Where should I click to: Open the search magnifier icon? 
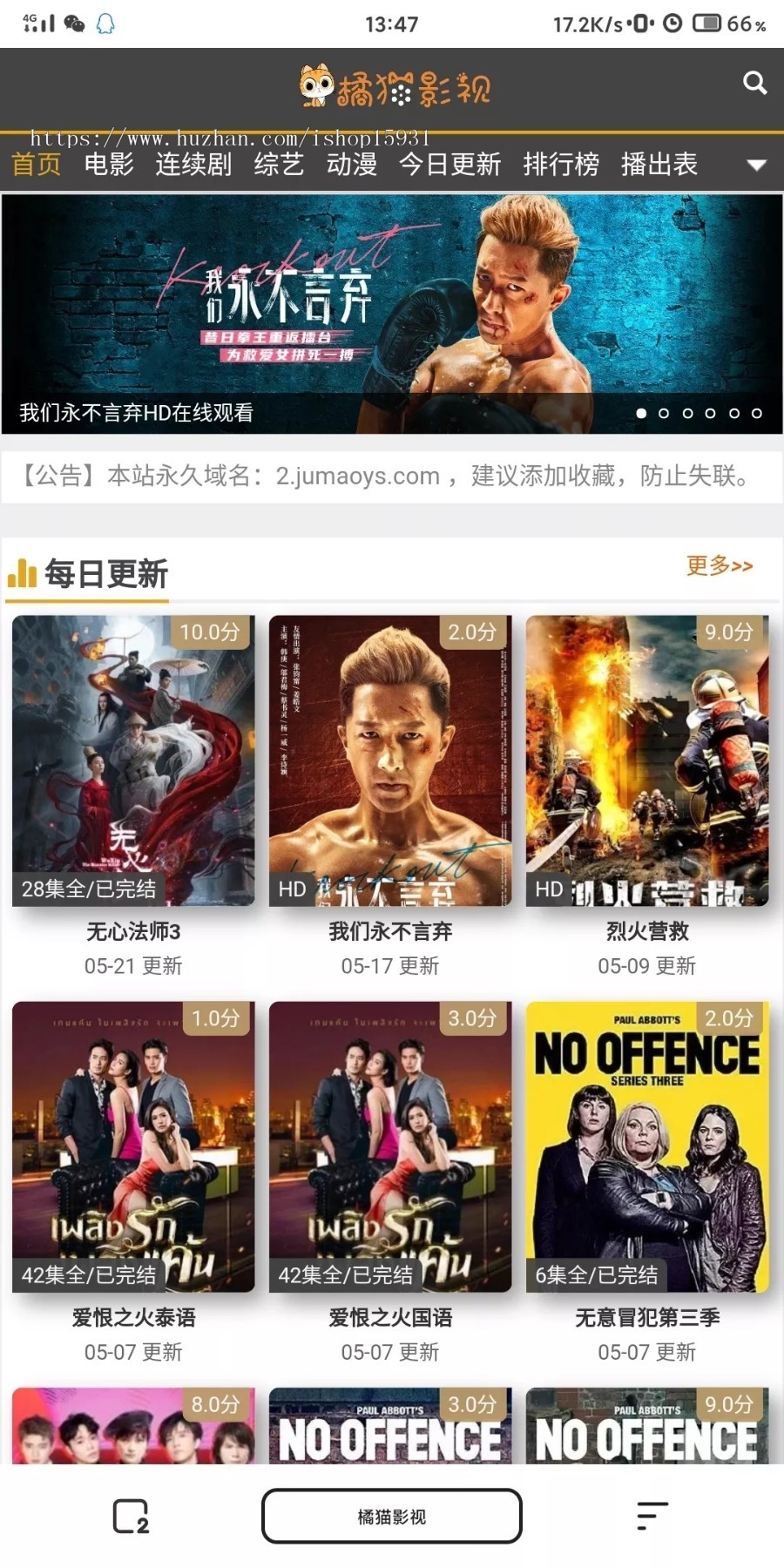[x=754, y=84]
